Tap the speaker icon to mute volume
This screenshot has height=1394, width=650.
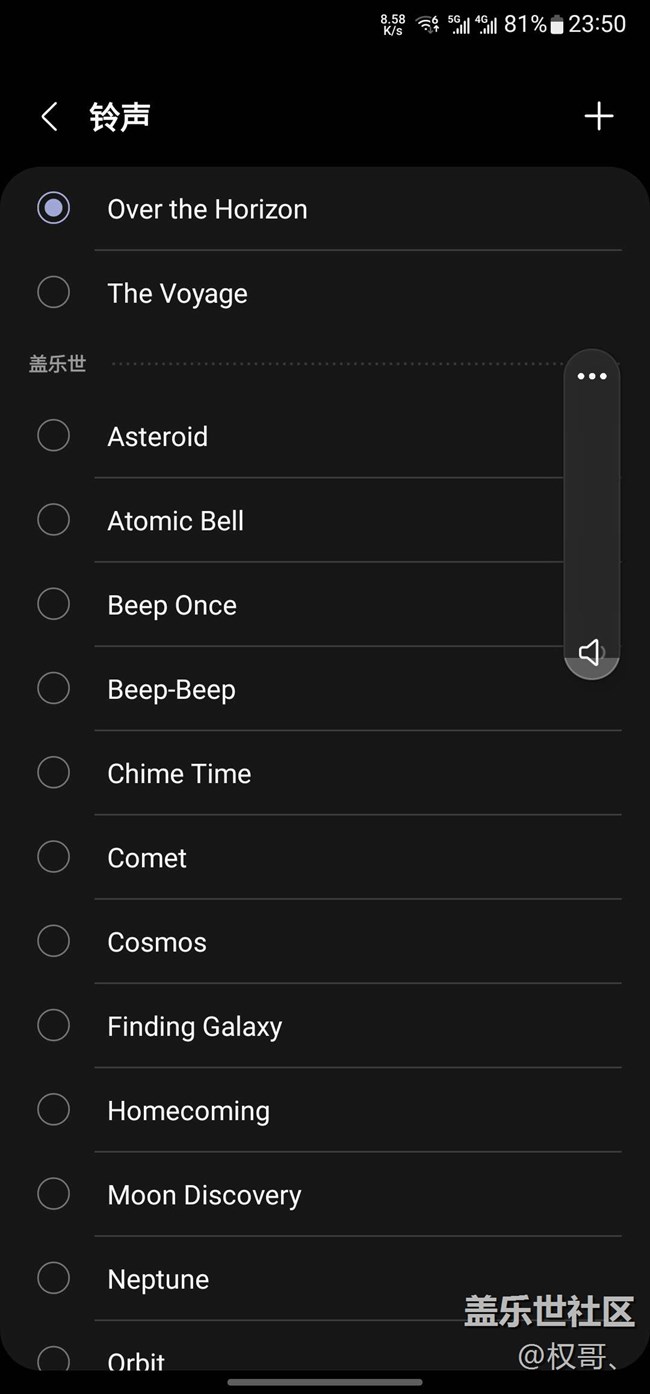pyautogui.click(x=591, y=653)
